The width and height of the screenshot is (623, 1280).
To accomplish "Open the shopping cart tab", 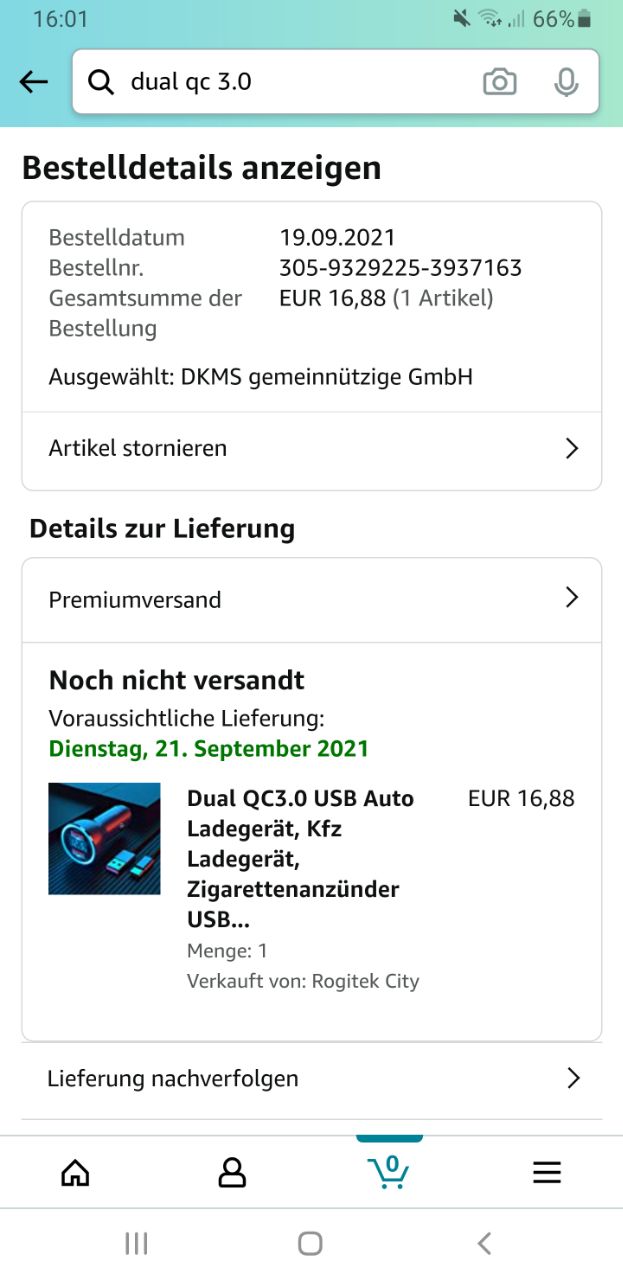I will tap(388, 1172).
